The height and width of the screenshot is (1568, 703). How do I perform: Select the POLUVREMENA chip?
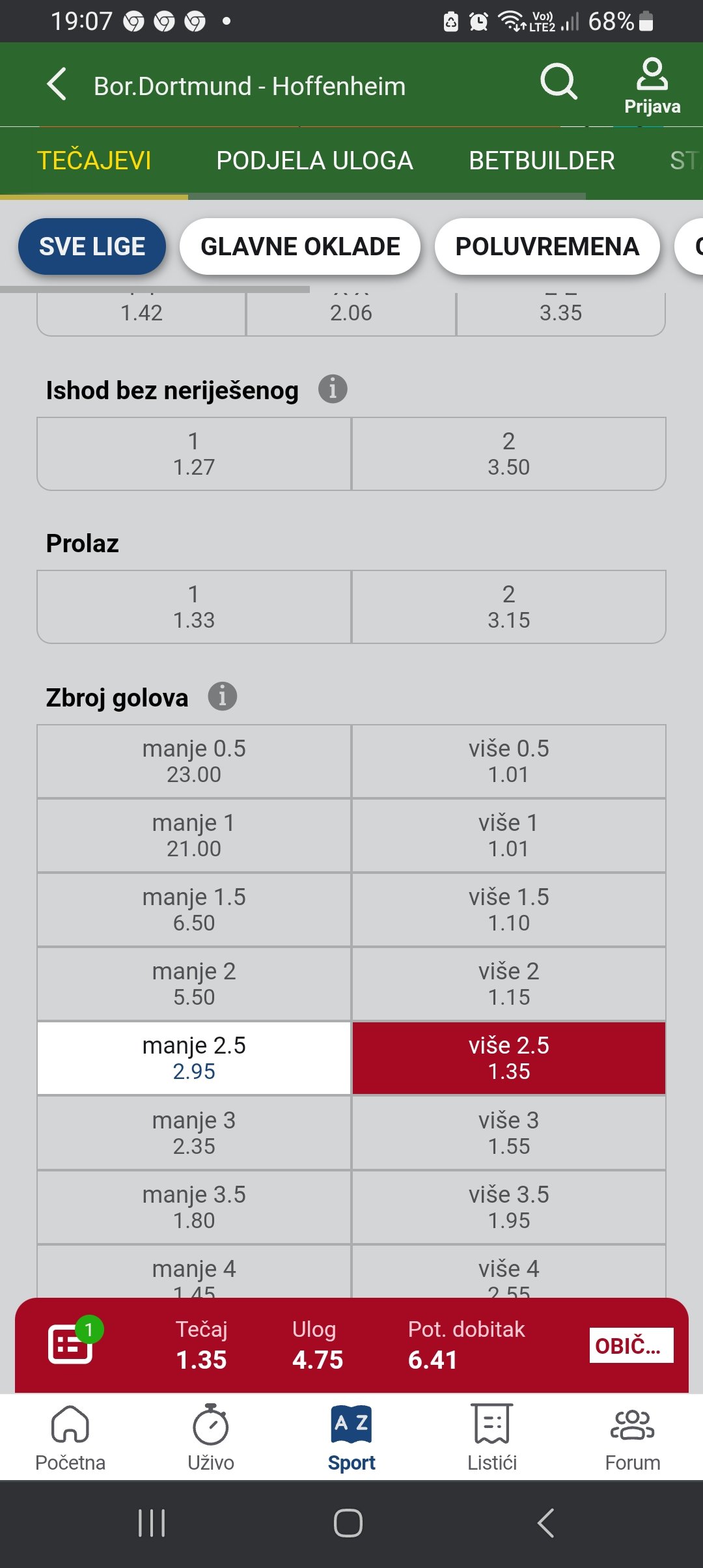pyautogui.click(x=547, y=247)
